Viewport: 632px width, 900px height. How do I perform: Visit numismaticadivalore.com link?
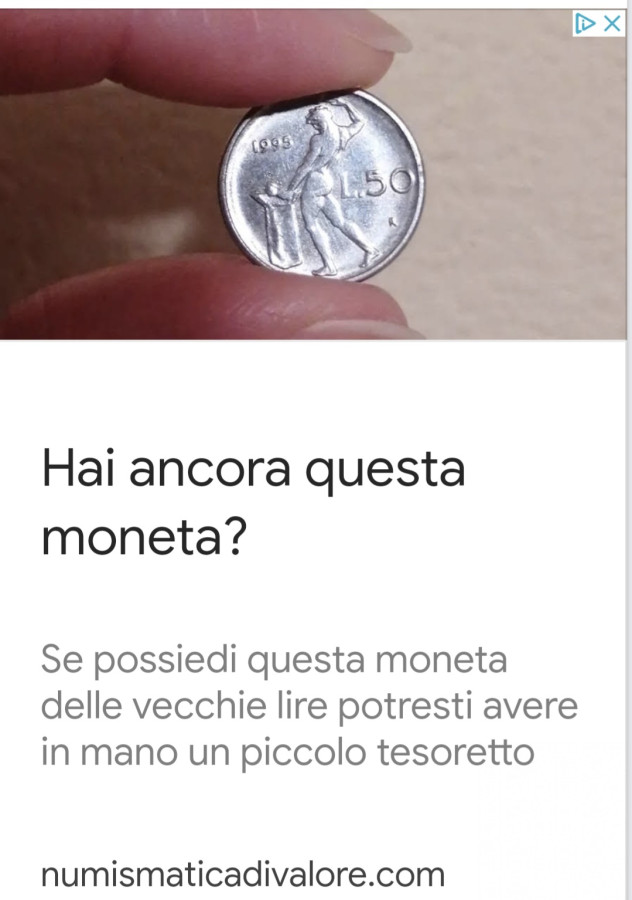pyautogui.click(x=243, y=874)
